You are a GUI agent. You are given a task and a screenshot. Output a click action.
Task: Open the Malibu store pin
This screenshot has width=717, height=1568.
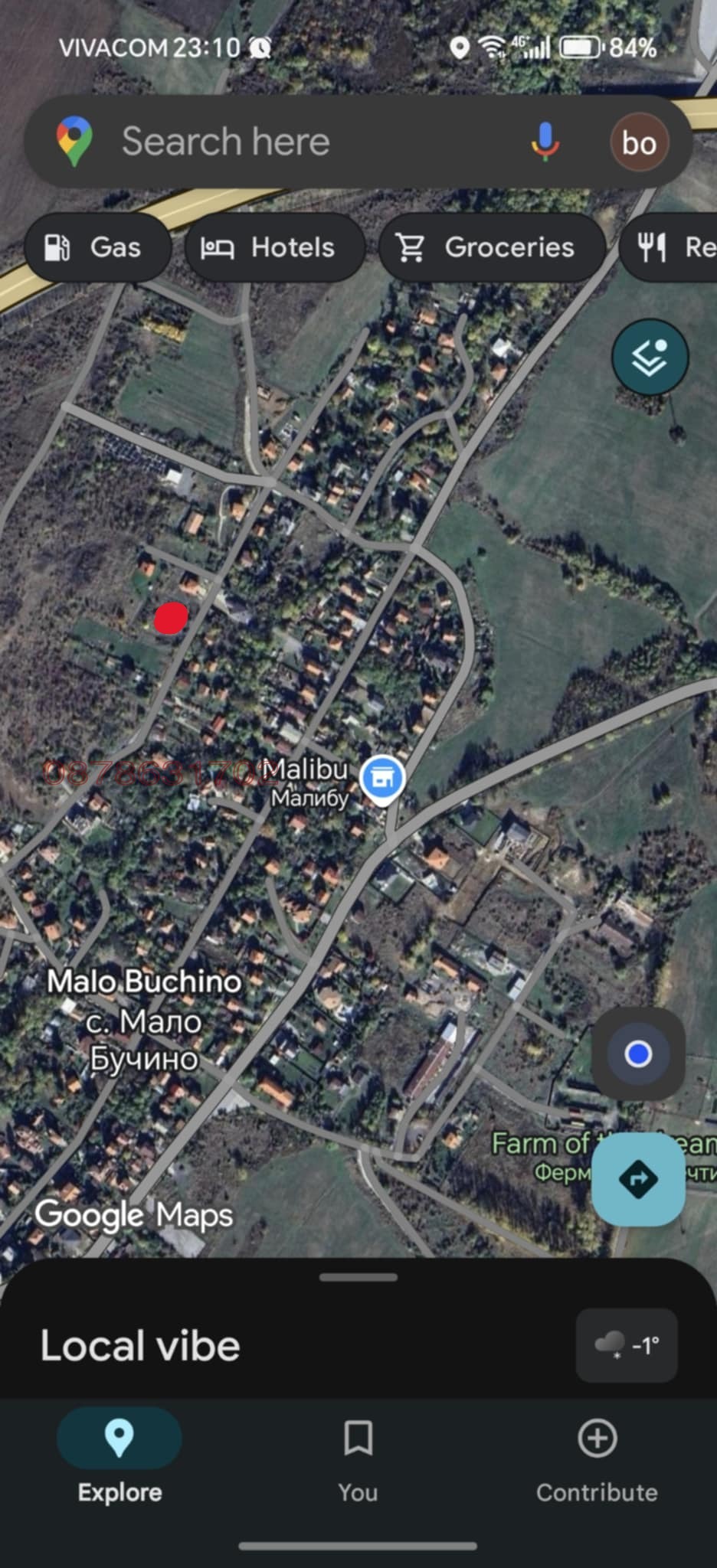pos(382,778)
